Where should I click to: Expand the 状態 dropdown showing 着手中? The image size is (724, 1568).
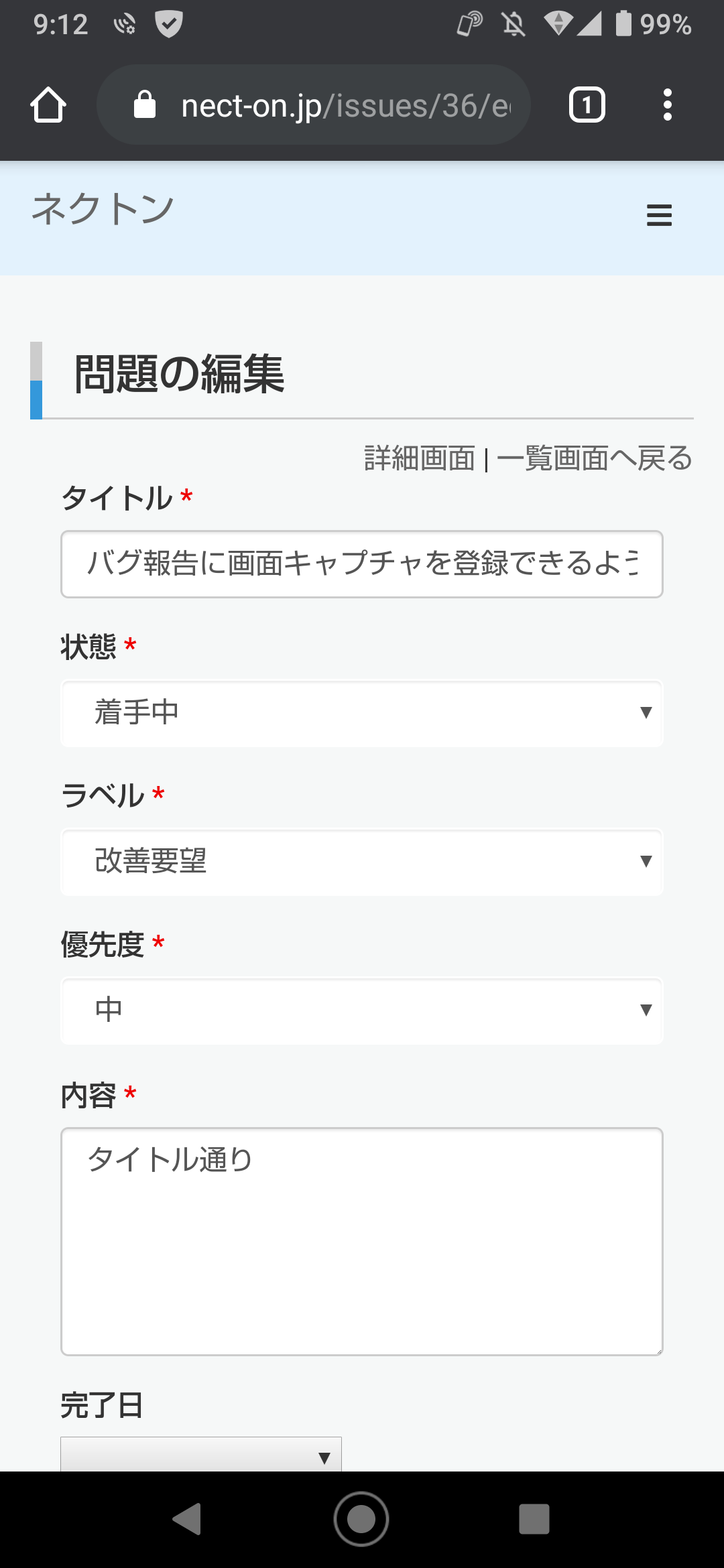pos(362,713)
